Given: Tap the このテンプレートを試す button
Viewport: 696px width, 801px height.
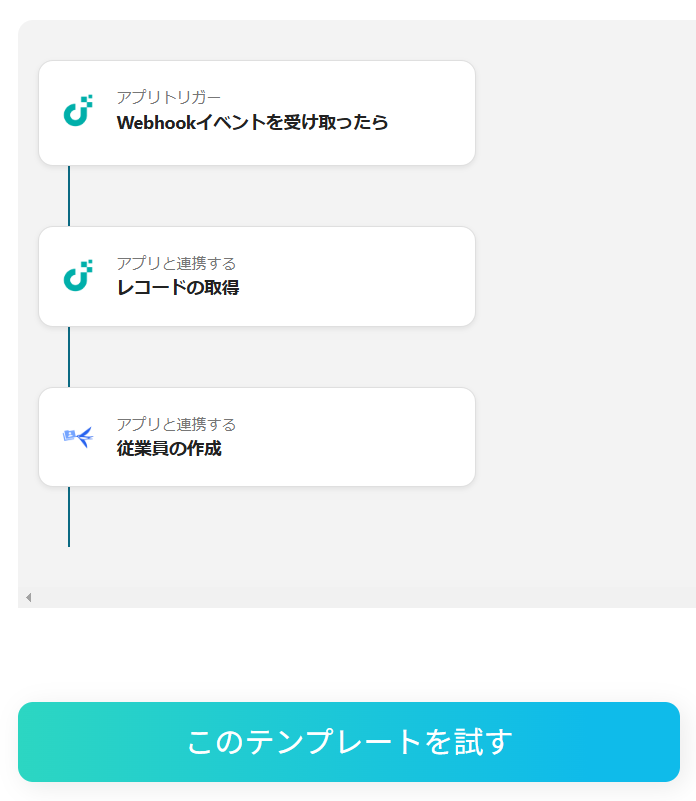Looking at the screenshot, I should click(348, 741).
